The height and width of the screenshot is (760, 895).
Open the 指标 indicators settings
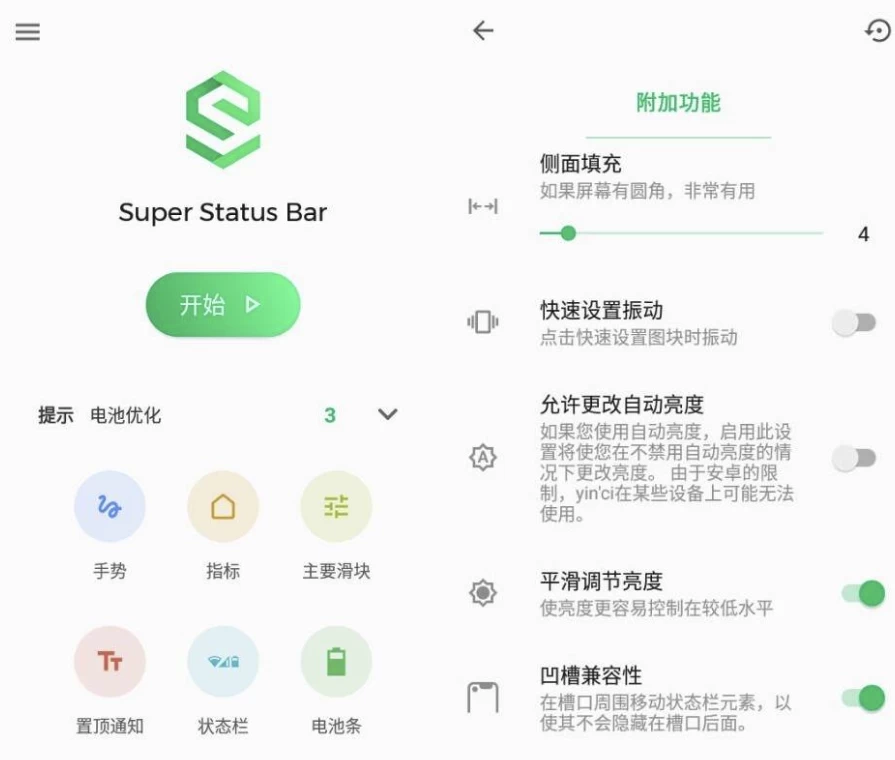pyautogui.click(x=223, y=507)
